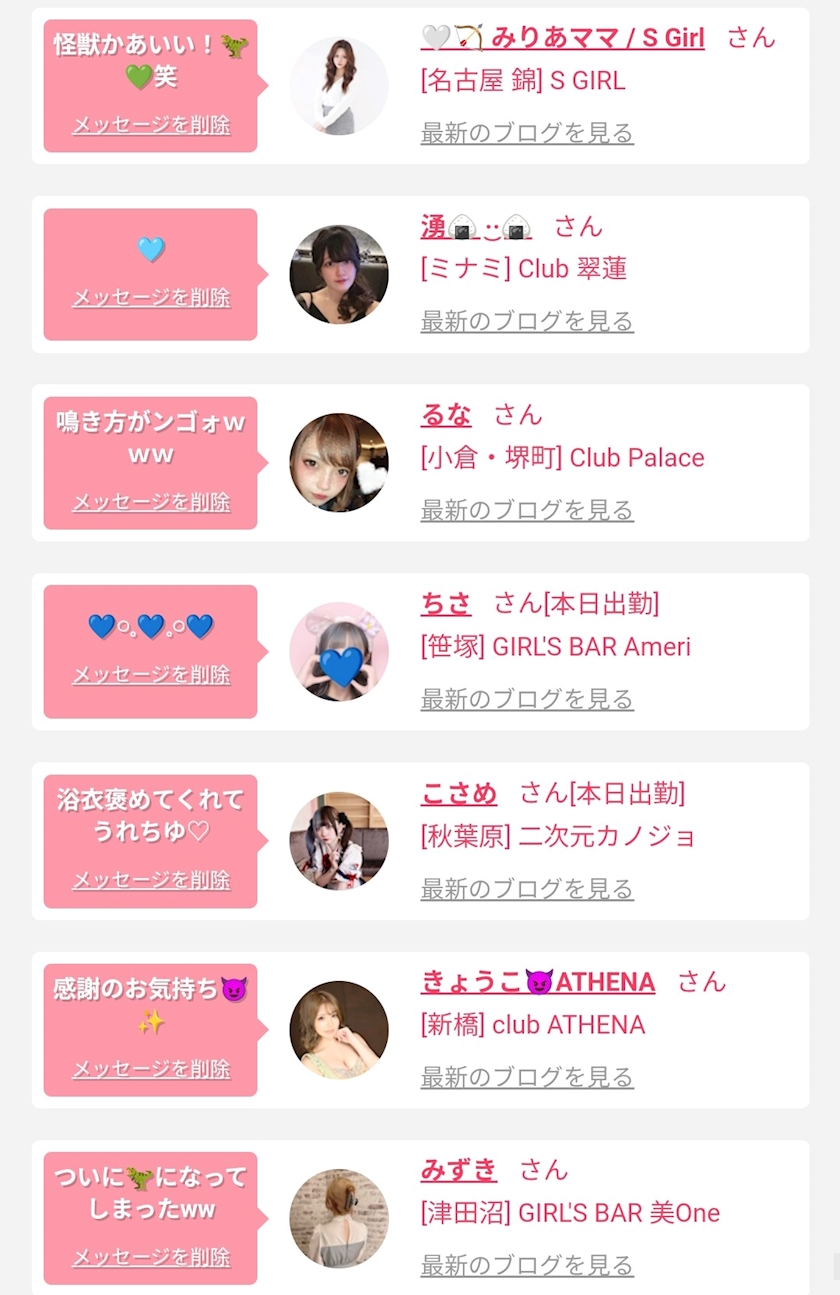Delete the message sent to きょうこ
Image resolution: width=840 pixels, height=1295 pixels.
[x=151, y=1069]
